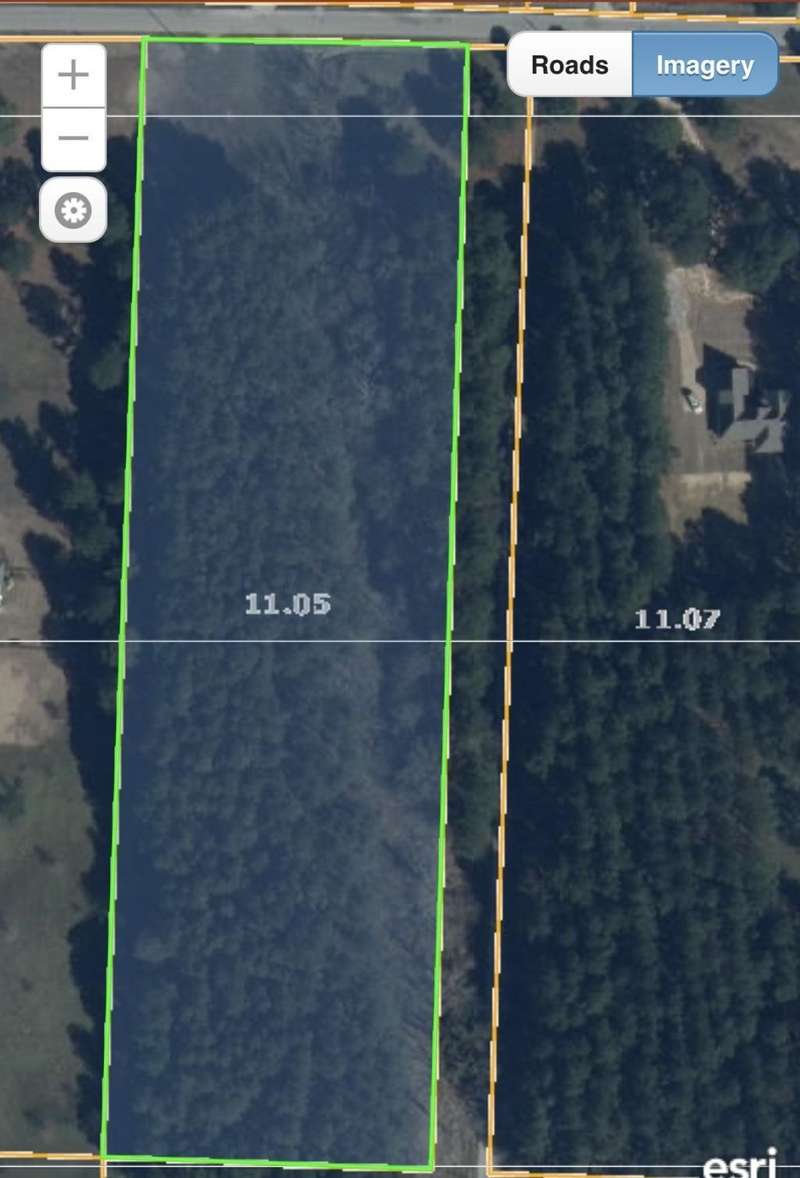Open the map settings gear
Image resolution: width=800 pixels, height=1178 pixels.
(73, 210)
